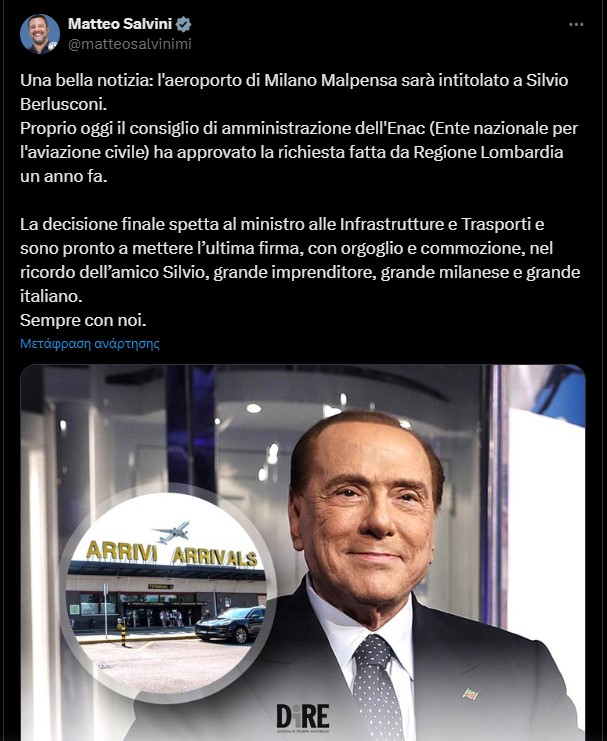Open the post's overflow menu
607x741 pixels.
(x=576, y=24)
